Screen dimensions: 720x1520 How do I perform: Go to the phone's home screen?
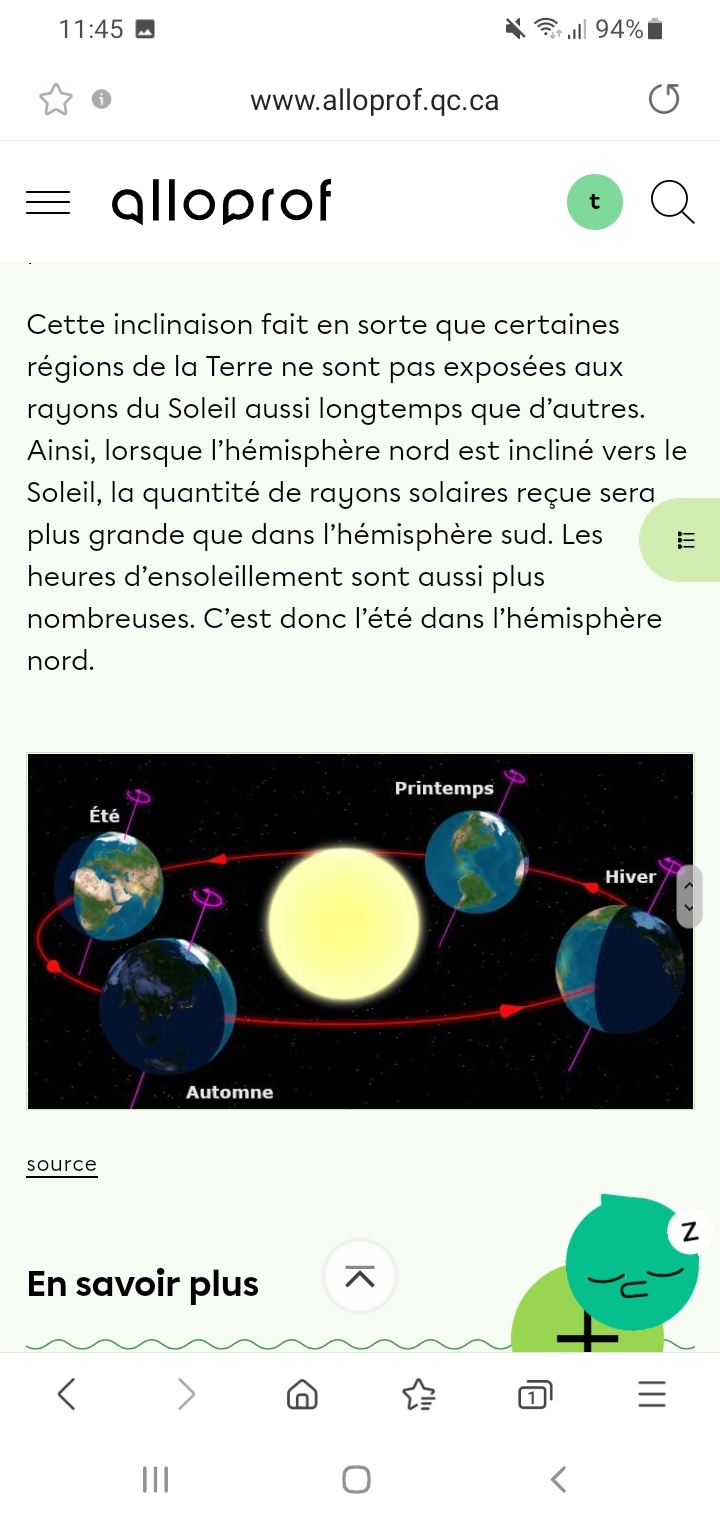357,1479
